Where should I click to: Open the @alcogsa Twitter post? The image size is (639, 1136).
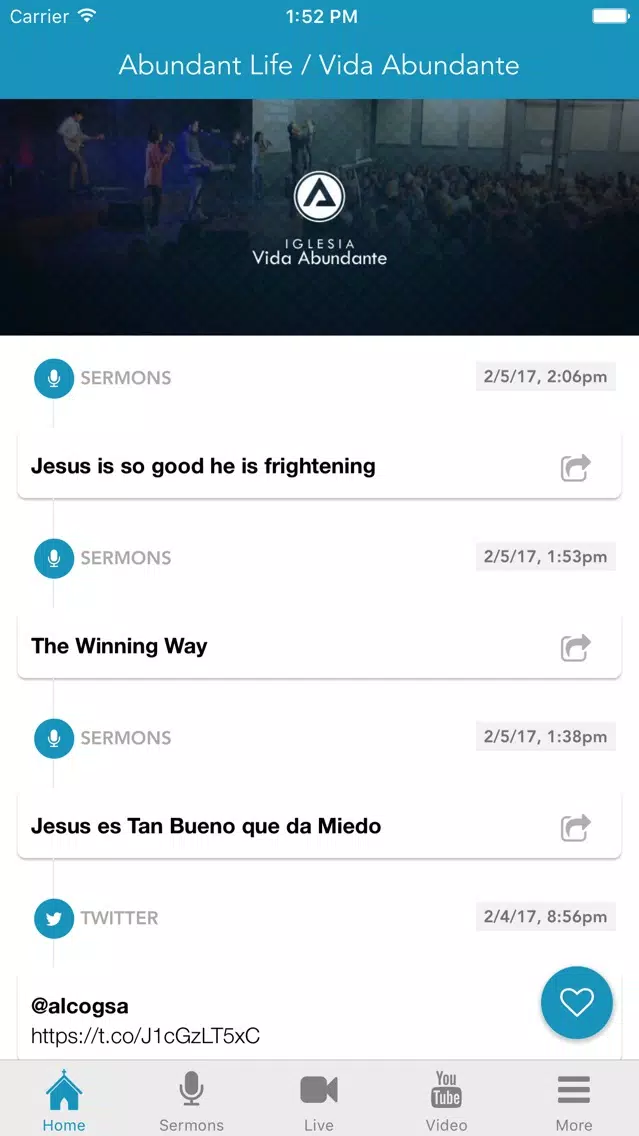[x=320, y=1017]
